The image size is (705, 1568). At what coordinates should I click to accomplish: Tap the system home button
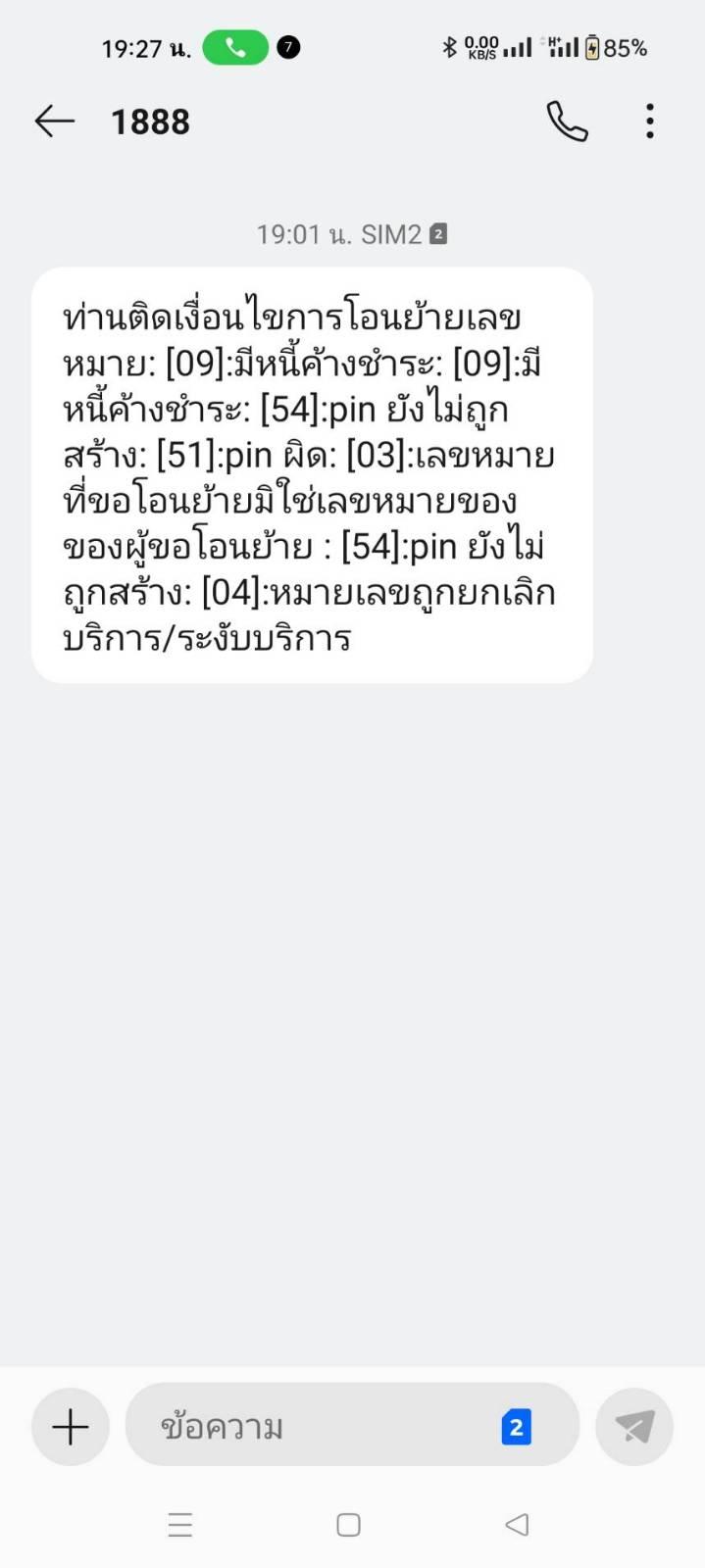point(348,1525)
